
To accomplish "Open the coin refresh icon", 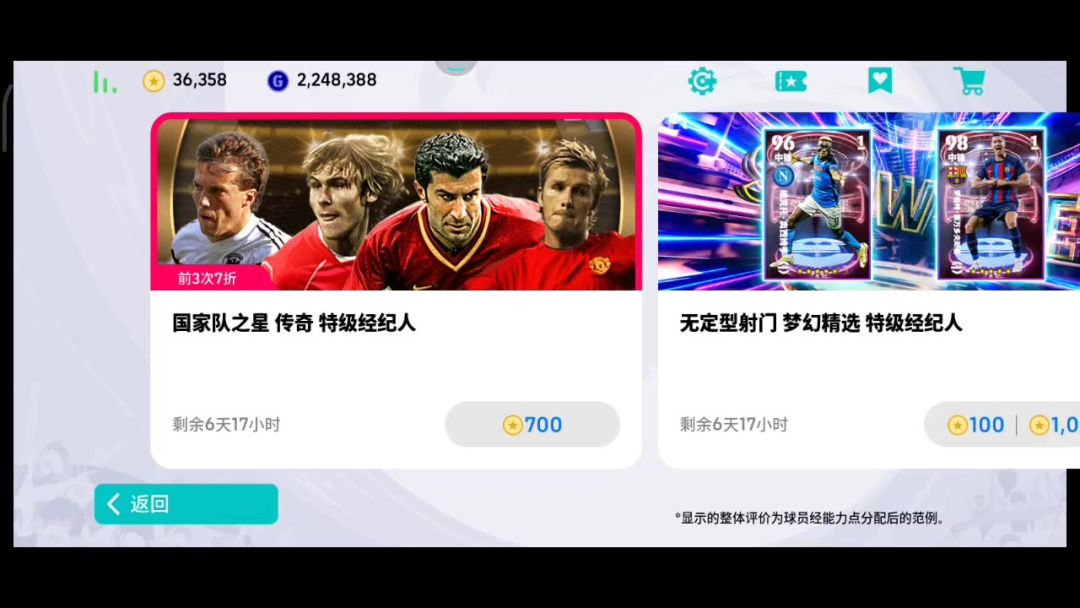I will point(702,81).
